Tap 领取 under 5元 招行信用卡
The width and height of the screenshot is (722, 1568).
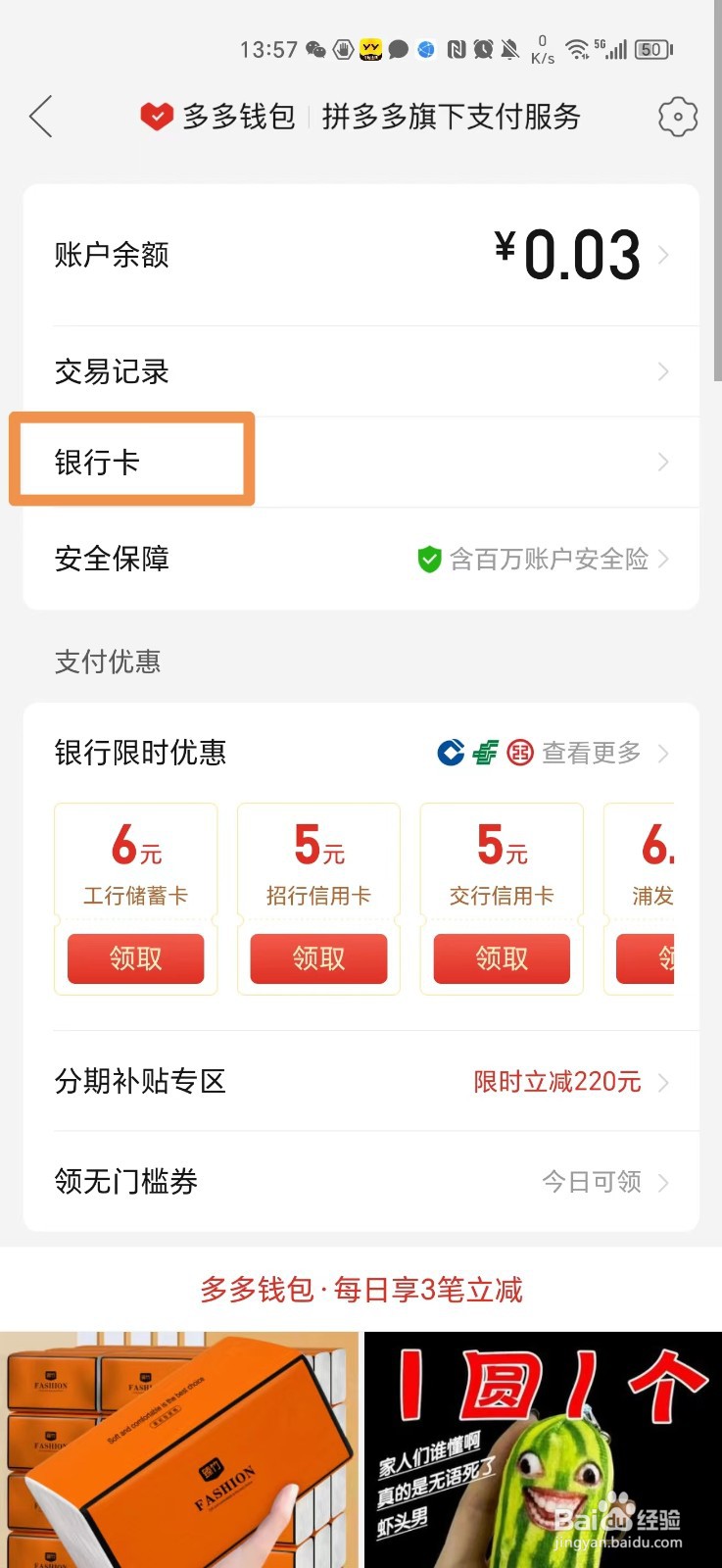pos(317,958)
